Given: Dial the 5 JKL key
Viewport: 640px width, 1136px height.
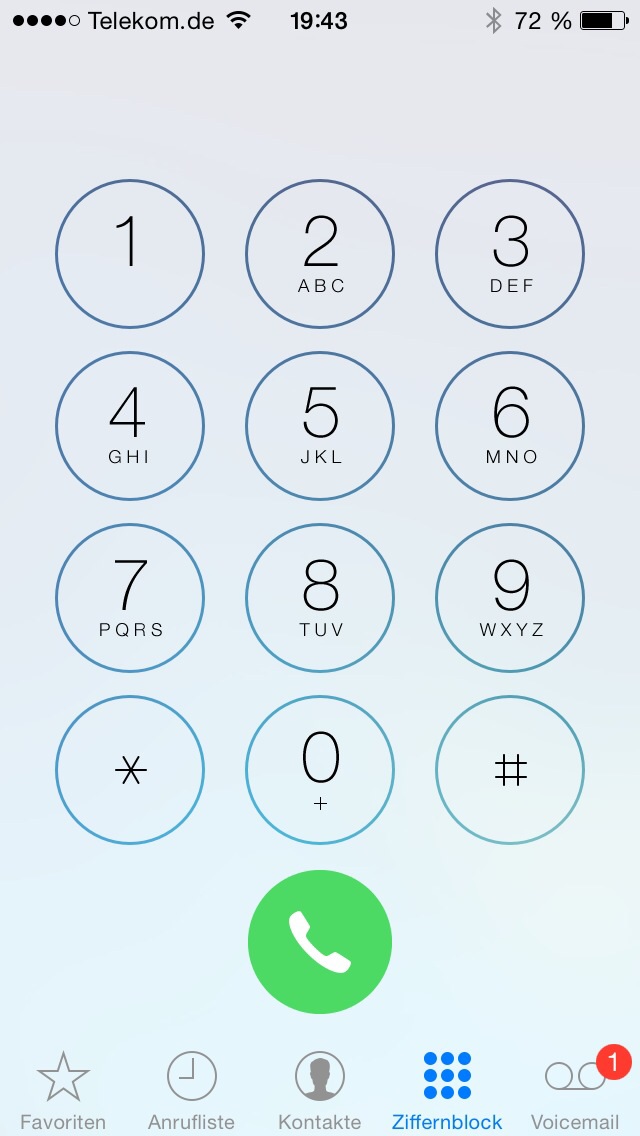Looking at the screenshot, I should [320, 426].
